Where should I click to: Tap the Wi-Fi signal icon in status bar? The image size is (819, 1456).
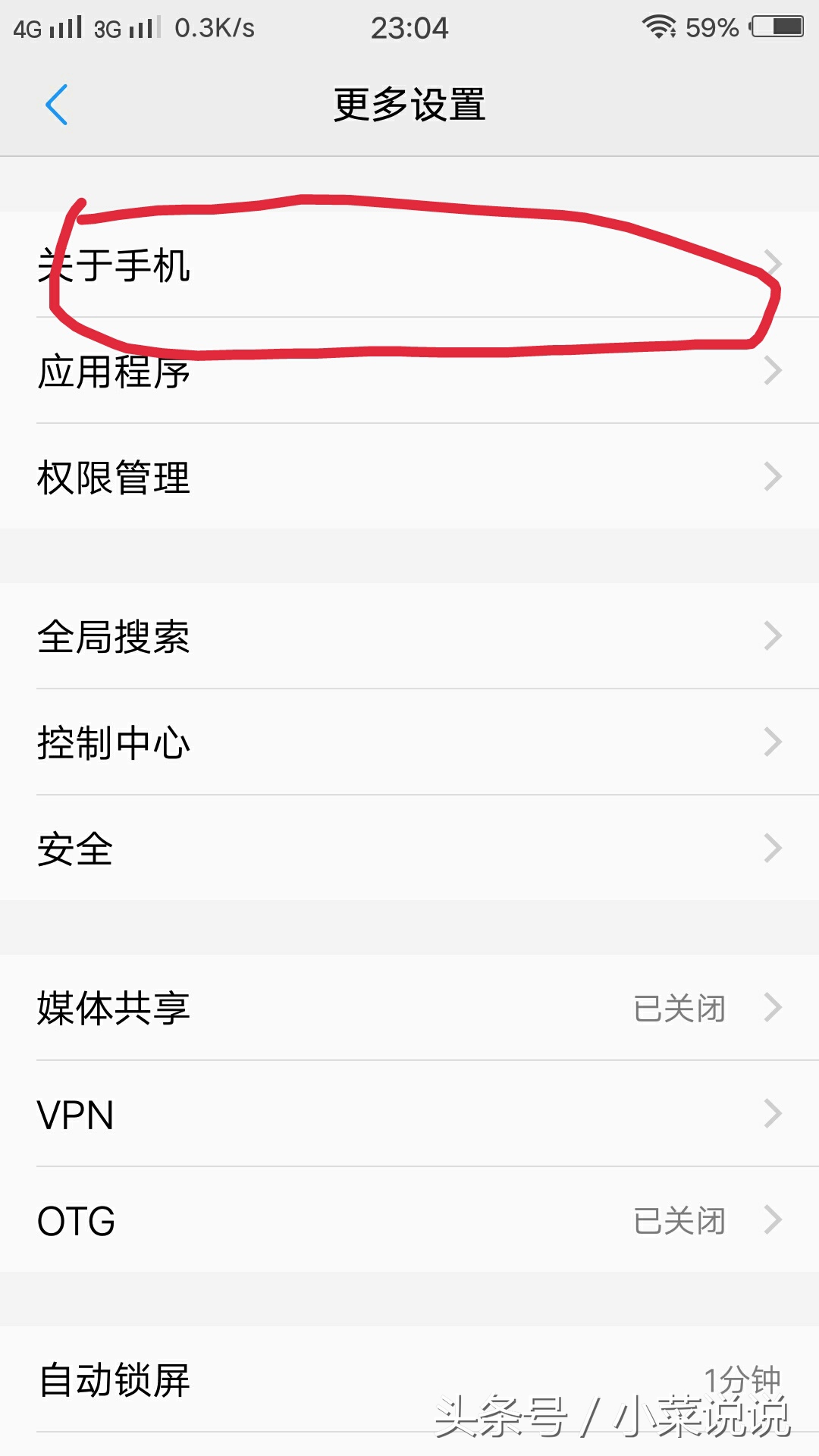pos(657,25)
